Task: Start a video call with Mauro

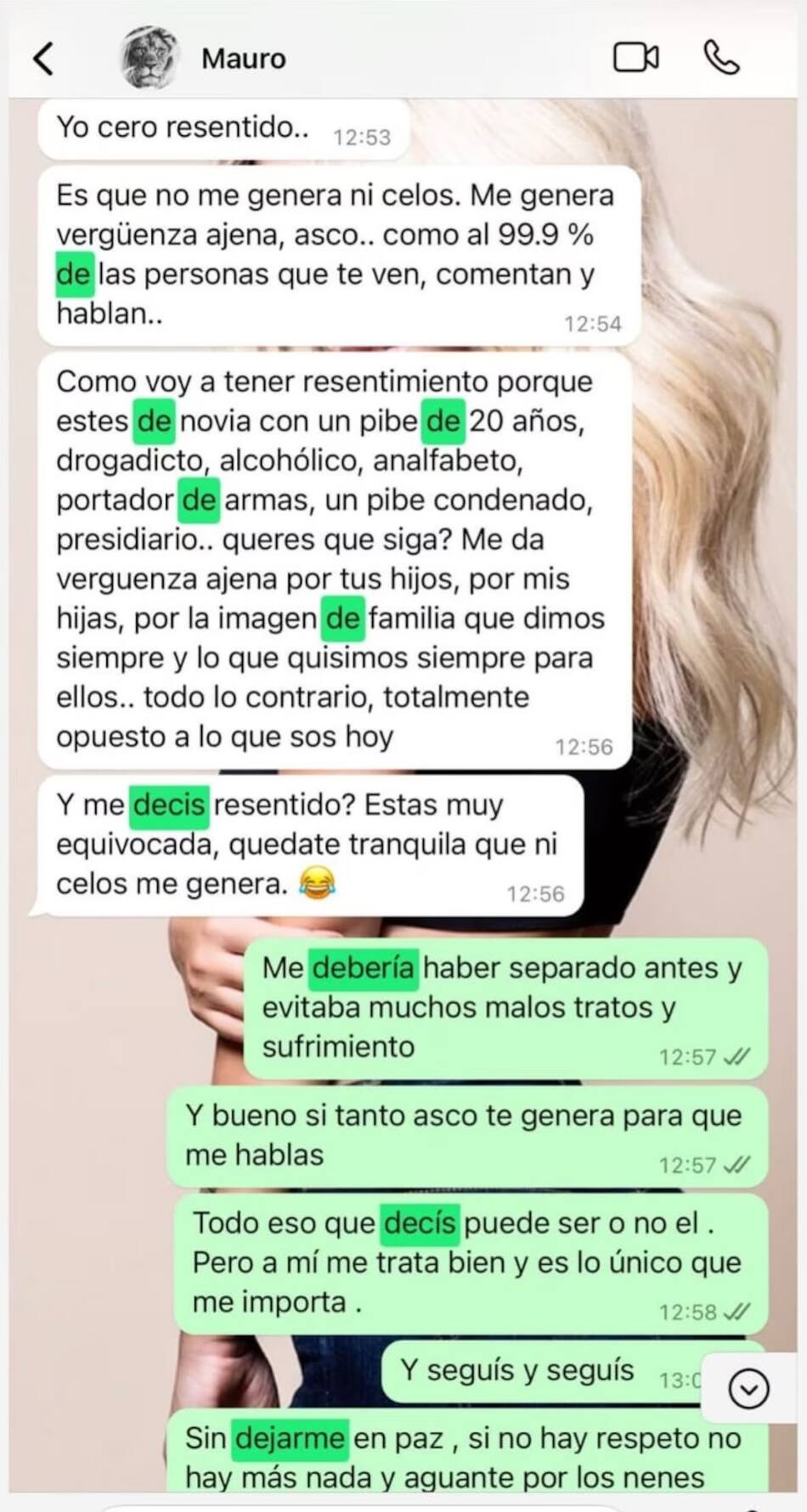Action: click(x=635, y=58)
